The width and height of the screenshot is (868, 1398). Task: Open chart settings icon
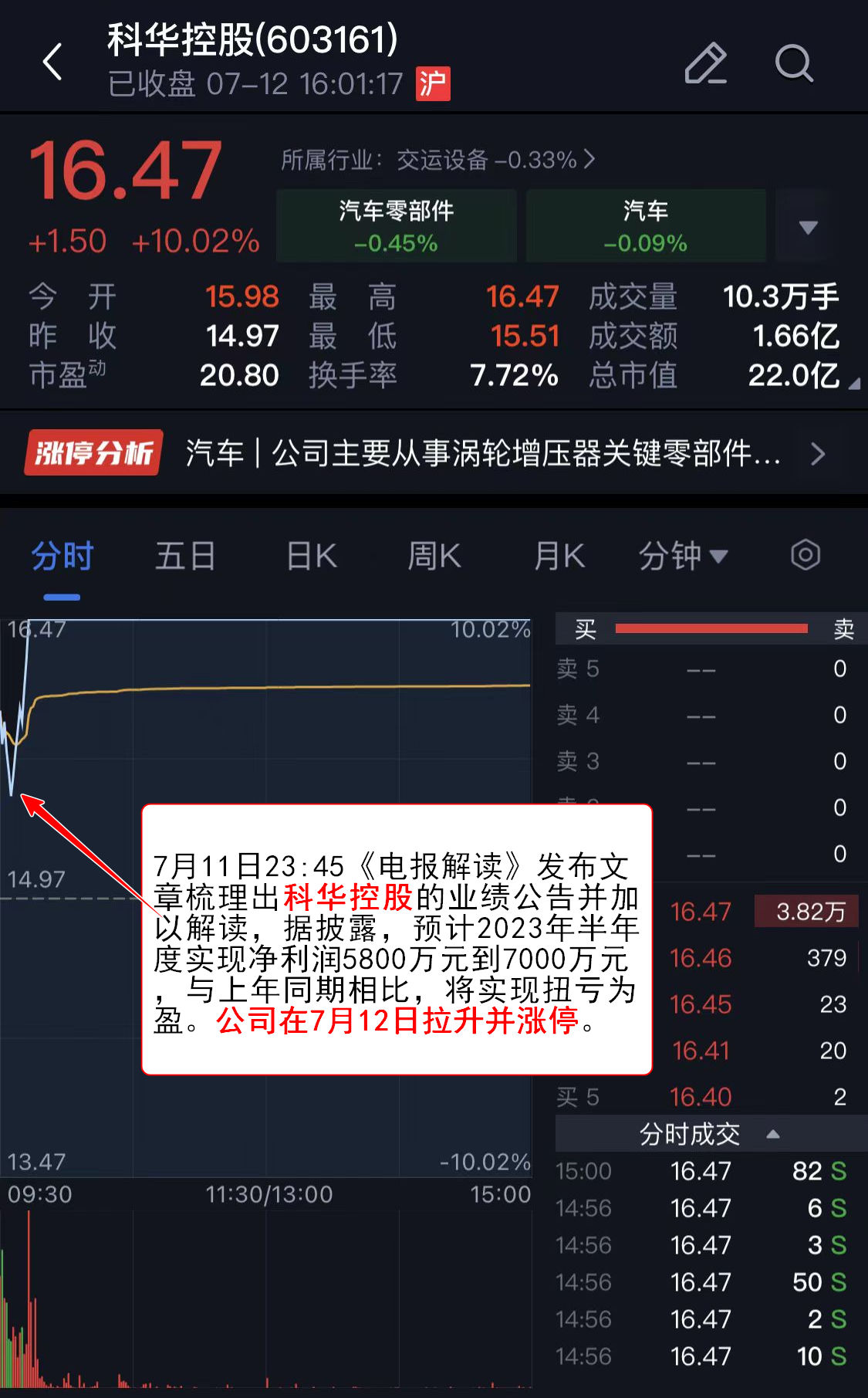(805, 555)
